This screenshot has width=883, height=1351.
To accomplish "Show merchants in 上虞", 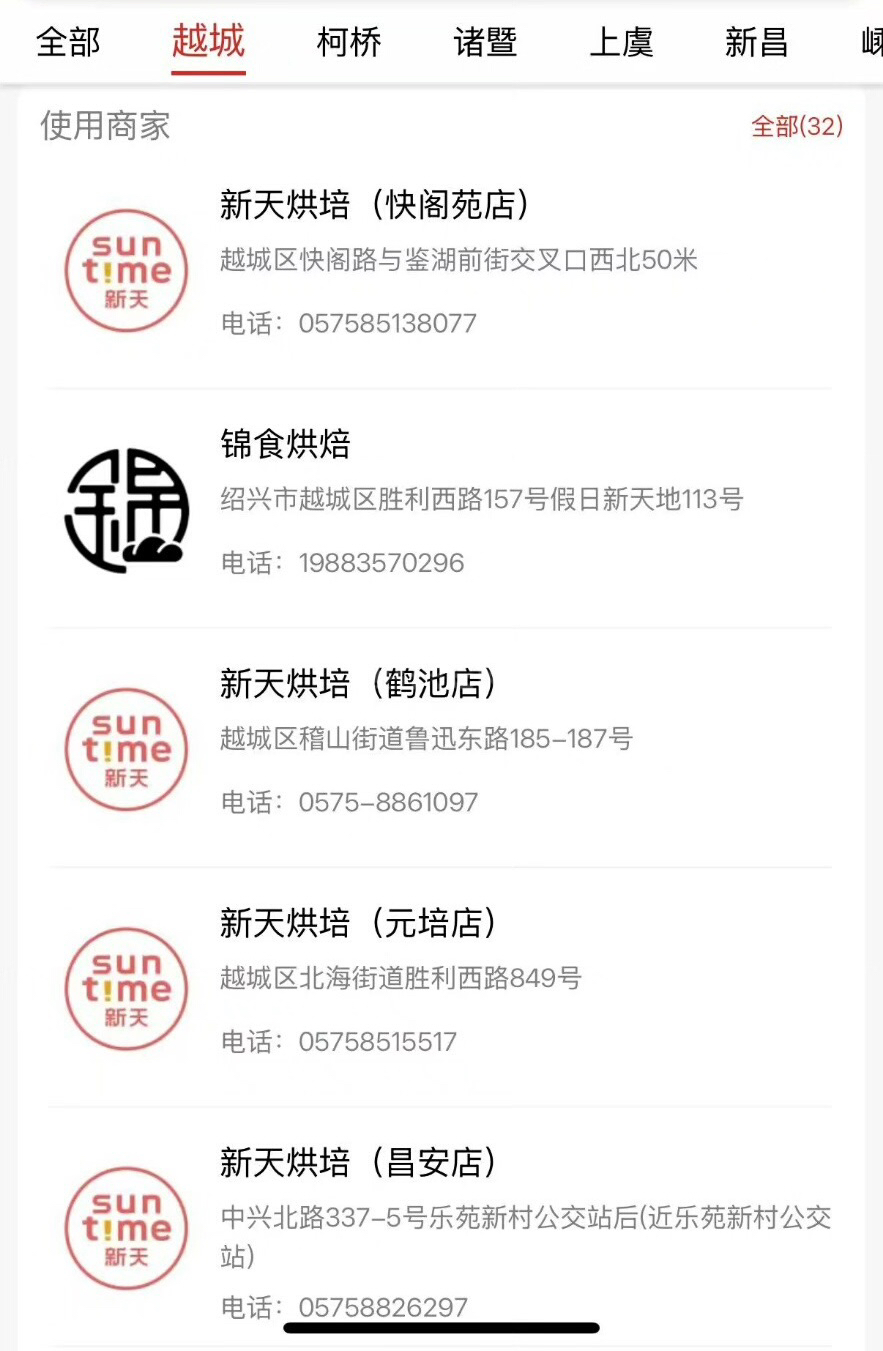I will [621, 43].
